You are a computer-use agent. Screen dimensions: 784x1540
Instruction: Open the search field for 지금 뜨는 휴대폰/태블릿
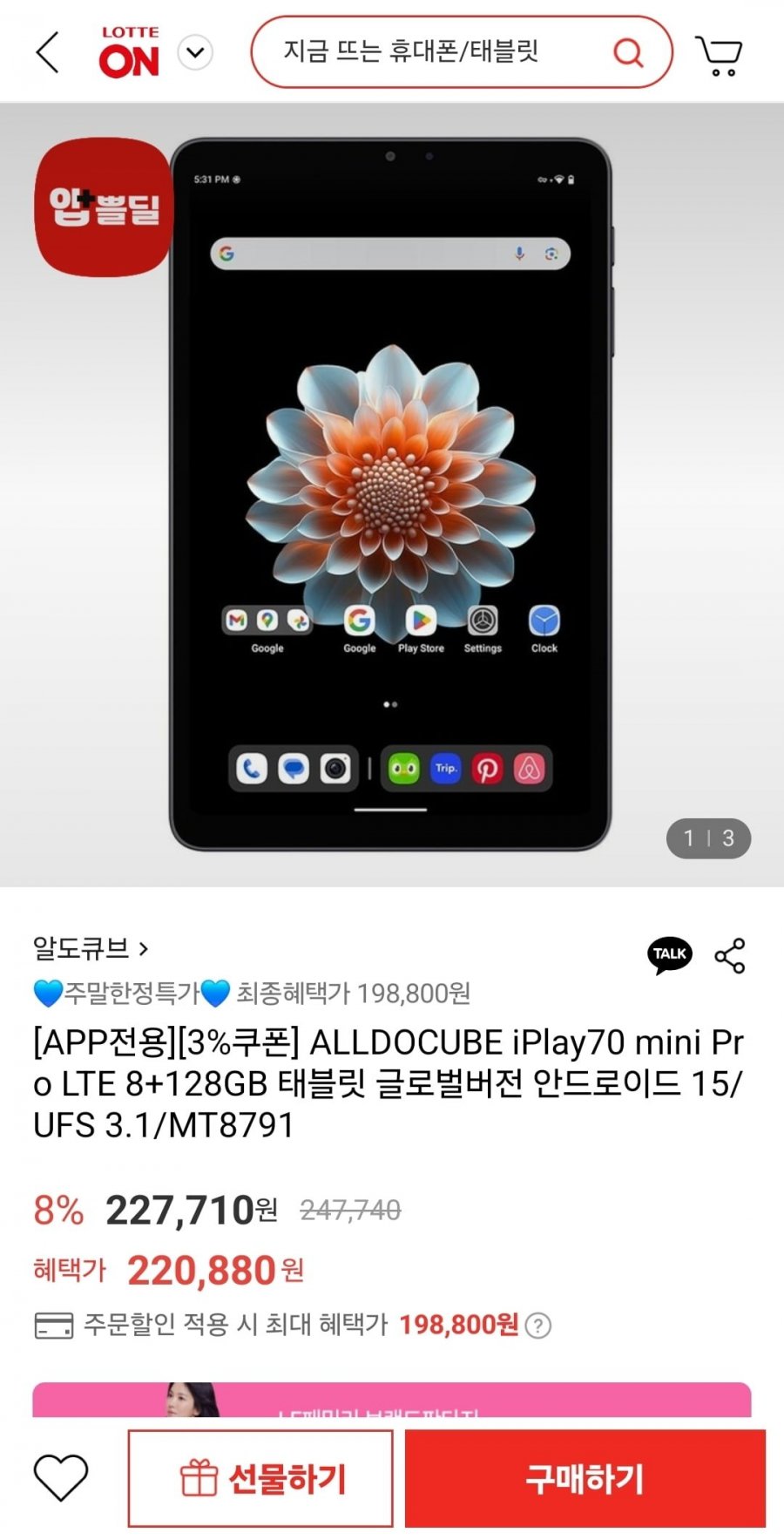coord(427,52)
